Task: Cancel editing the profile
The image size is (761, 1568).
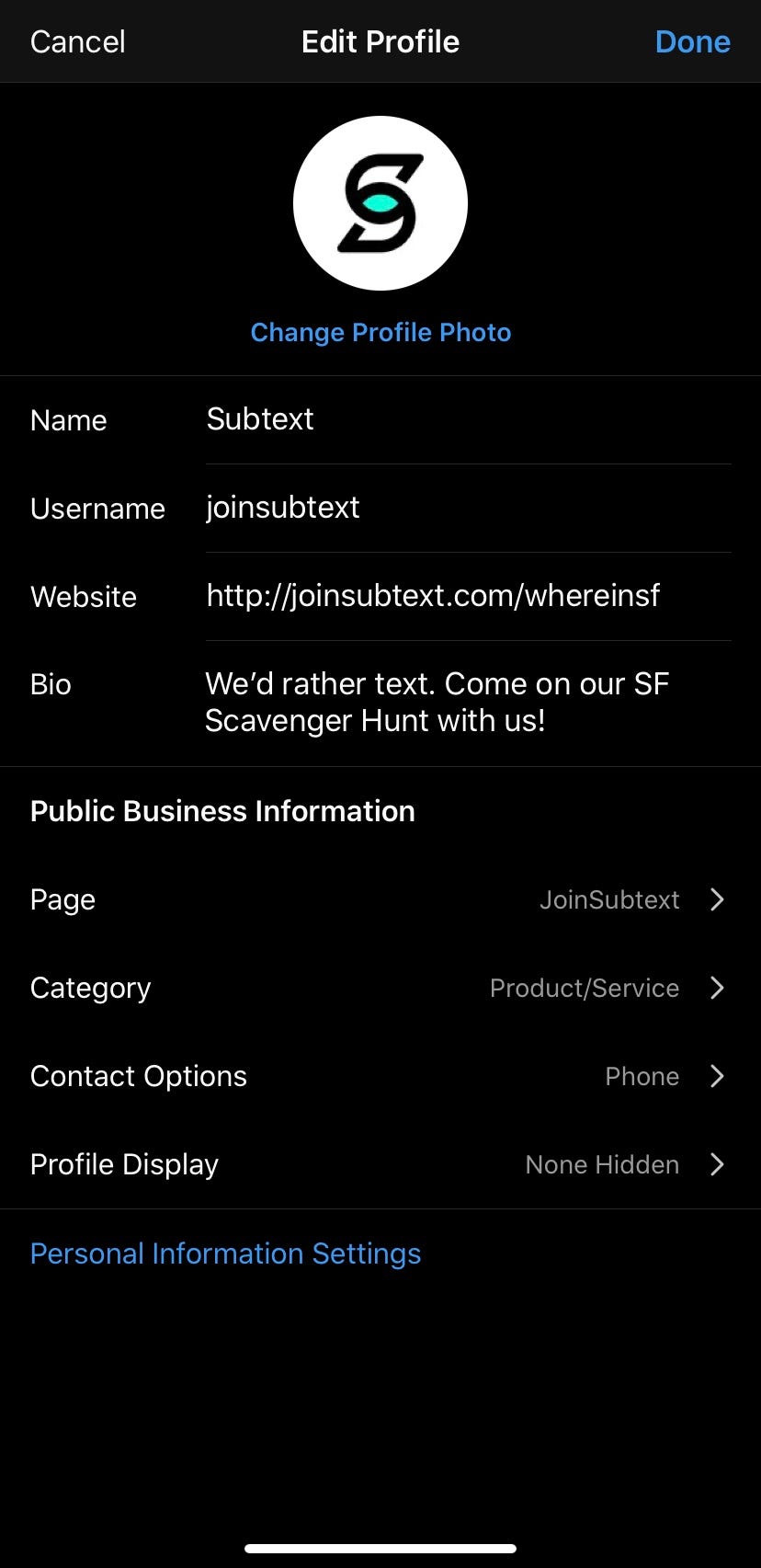Action: [x=77, y=42]
